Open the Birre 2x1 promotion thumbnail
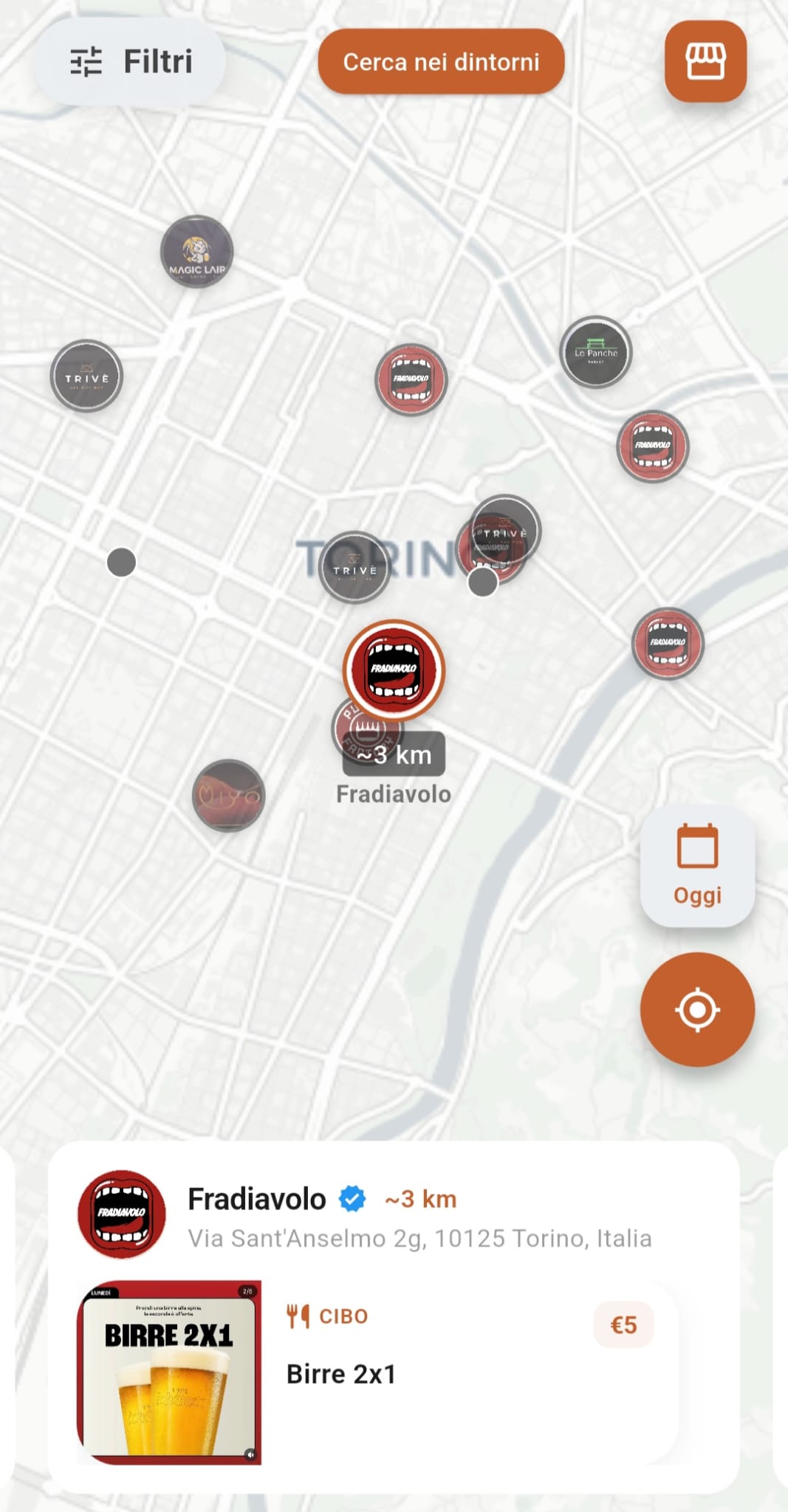Viewport: 788px width, 1512px height. point(168,1370)
